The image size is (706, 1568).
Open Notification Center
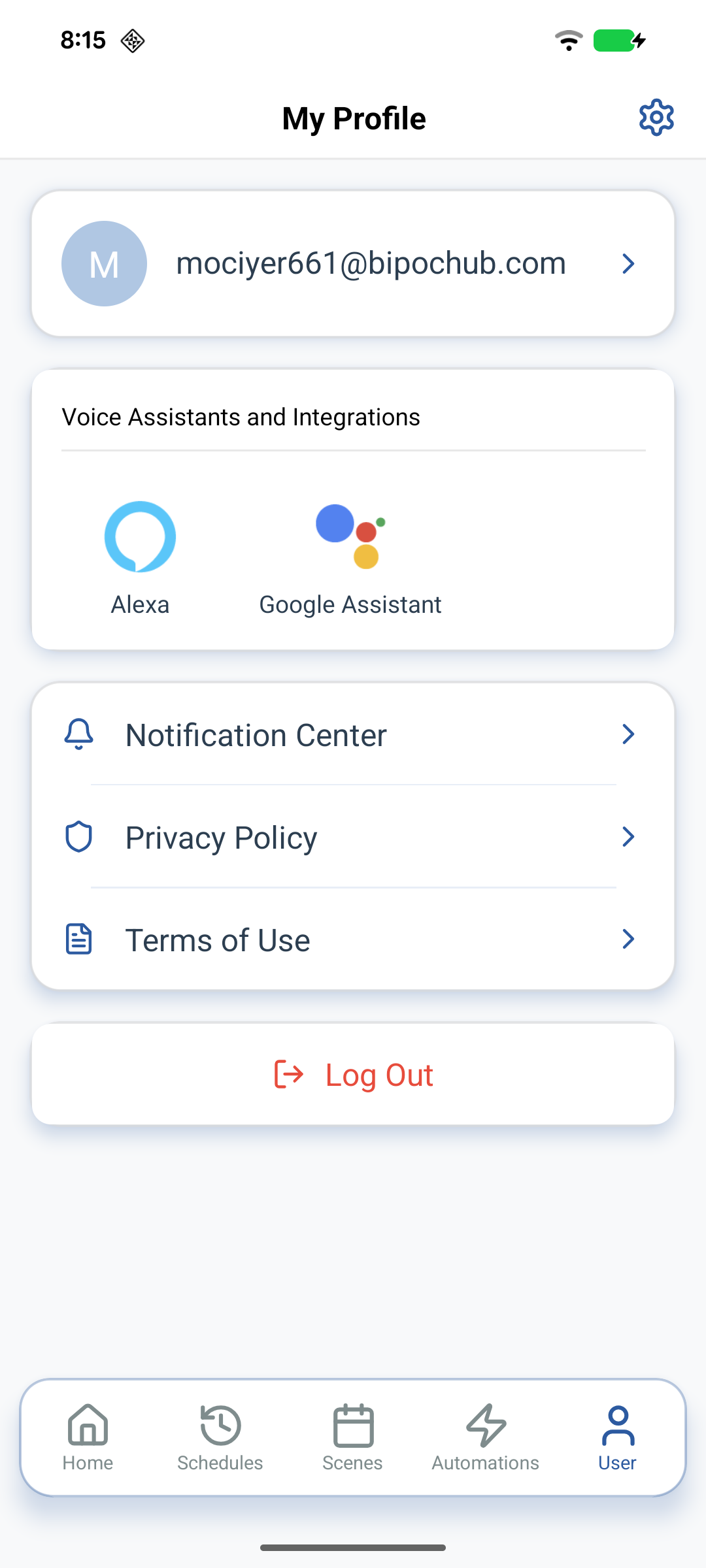pyautogui.click(x=353, y=735)
